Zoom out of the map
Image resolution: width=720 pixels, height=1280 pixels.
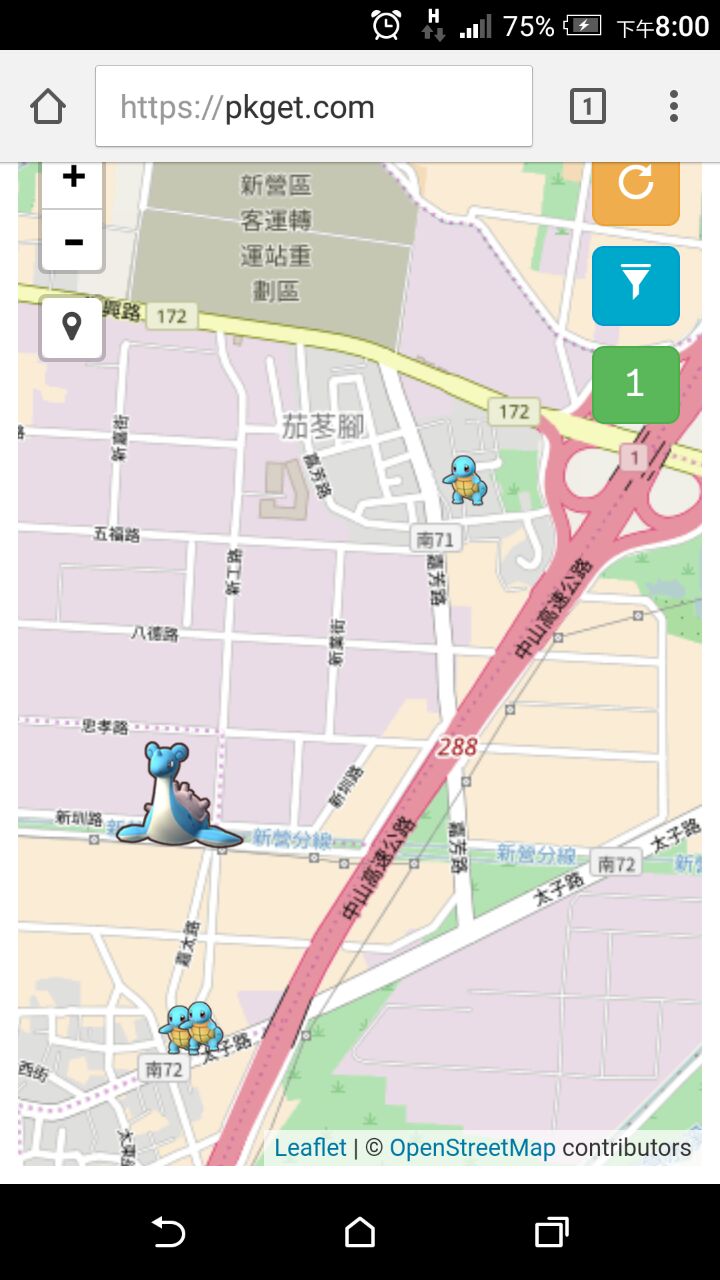coord(73,241)
